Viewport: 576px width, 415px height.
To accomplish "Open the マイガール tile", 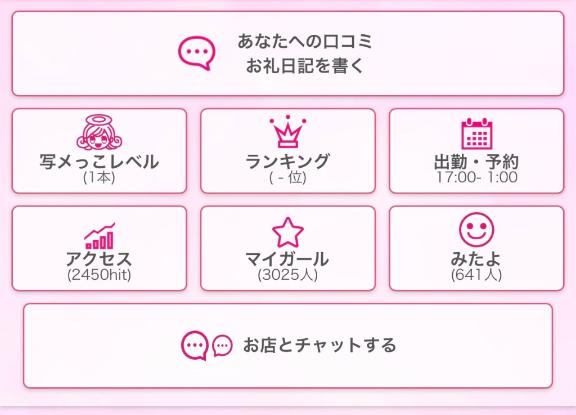I will [288, 248].
